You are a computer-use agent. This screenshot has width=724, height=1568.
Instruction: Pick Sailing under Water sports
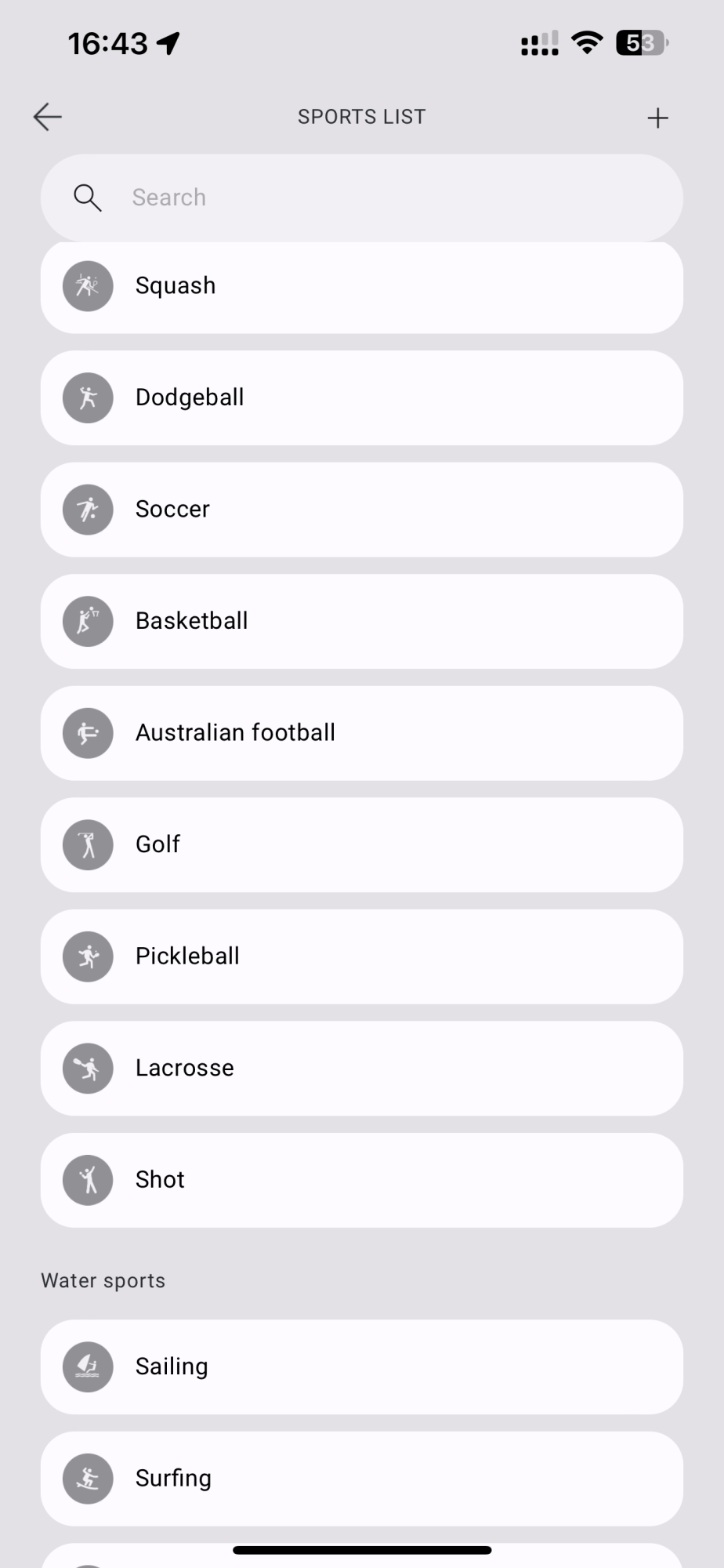pyautogui.click(x=360, y=1367)
